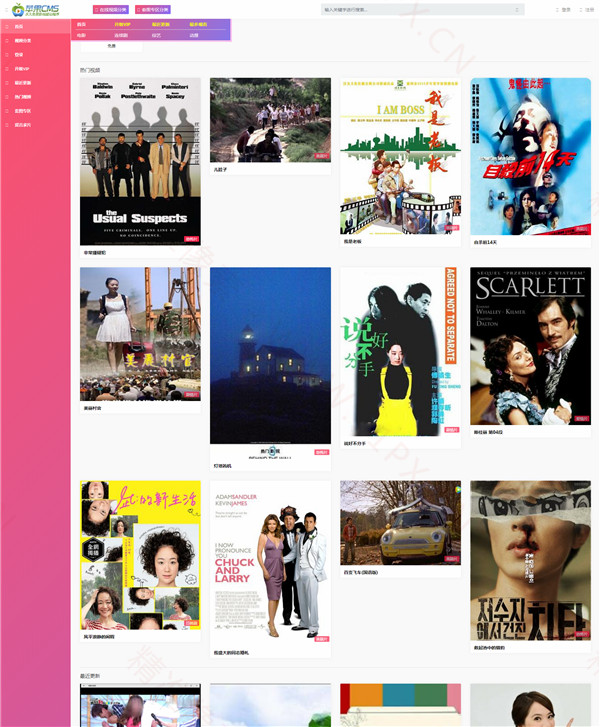
Task: Select 电影 in the dropdown panel
Action: pos(81,35)
